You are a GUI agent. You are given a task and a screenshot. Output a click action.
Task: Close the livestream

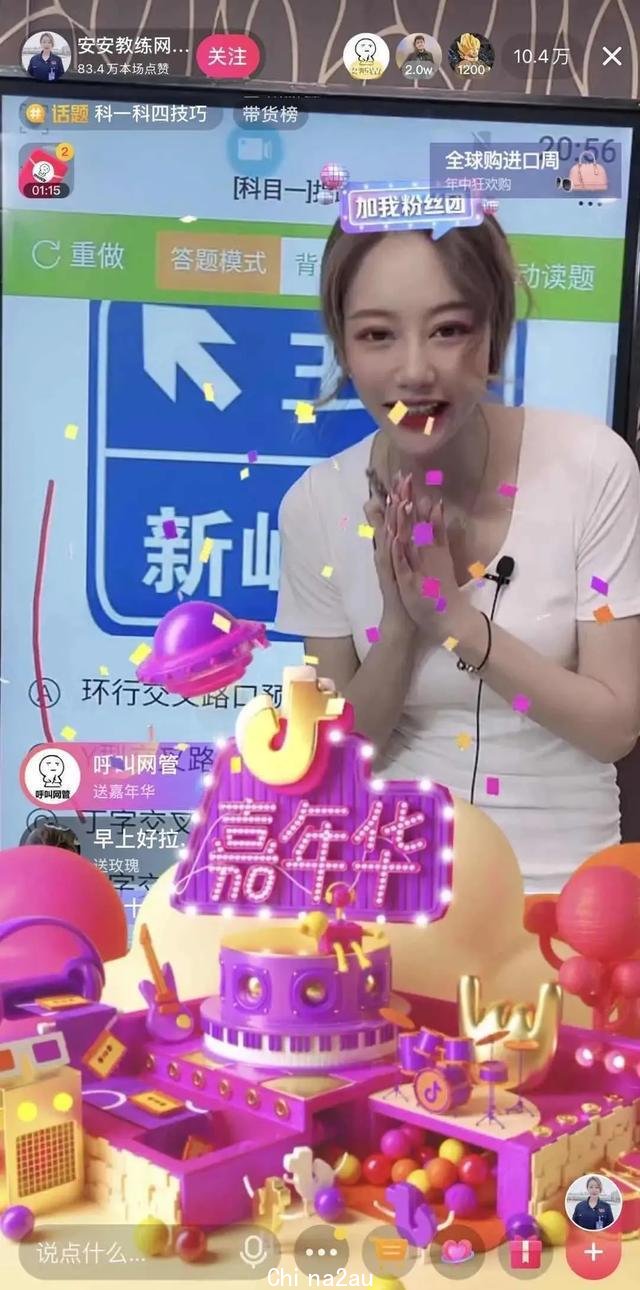(611, 56)
